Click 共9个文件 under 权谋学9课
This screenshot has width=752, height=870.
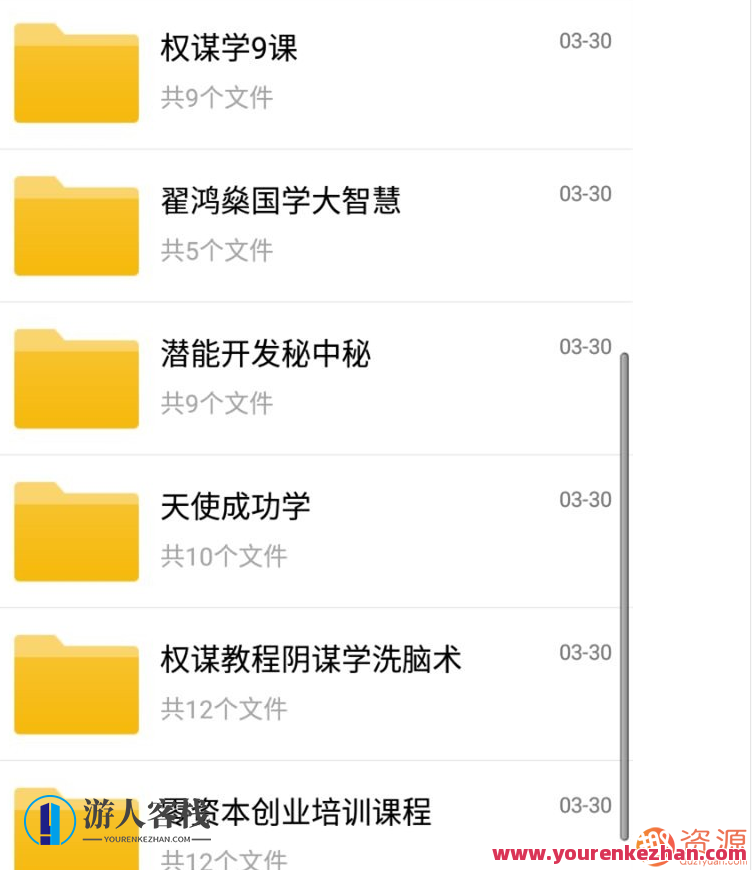click(x=215, y=100)
